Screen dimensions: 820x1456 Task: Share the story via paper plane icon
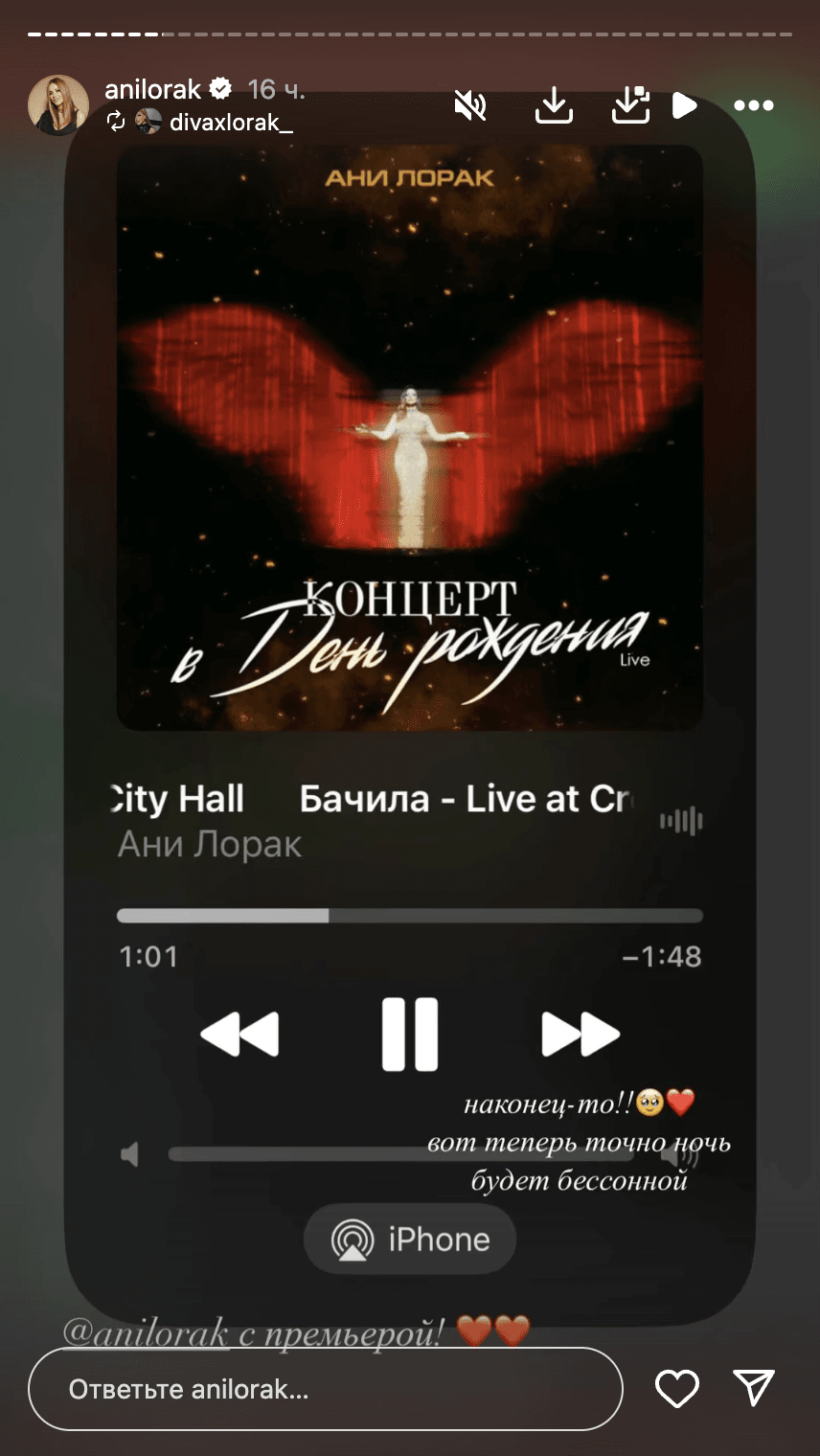point(754,1388)
